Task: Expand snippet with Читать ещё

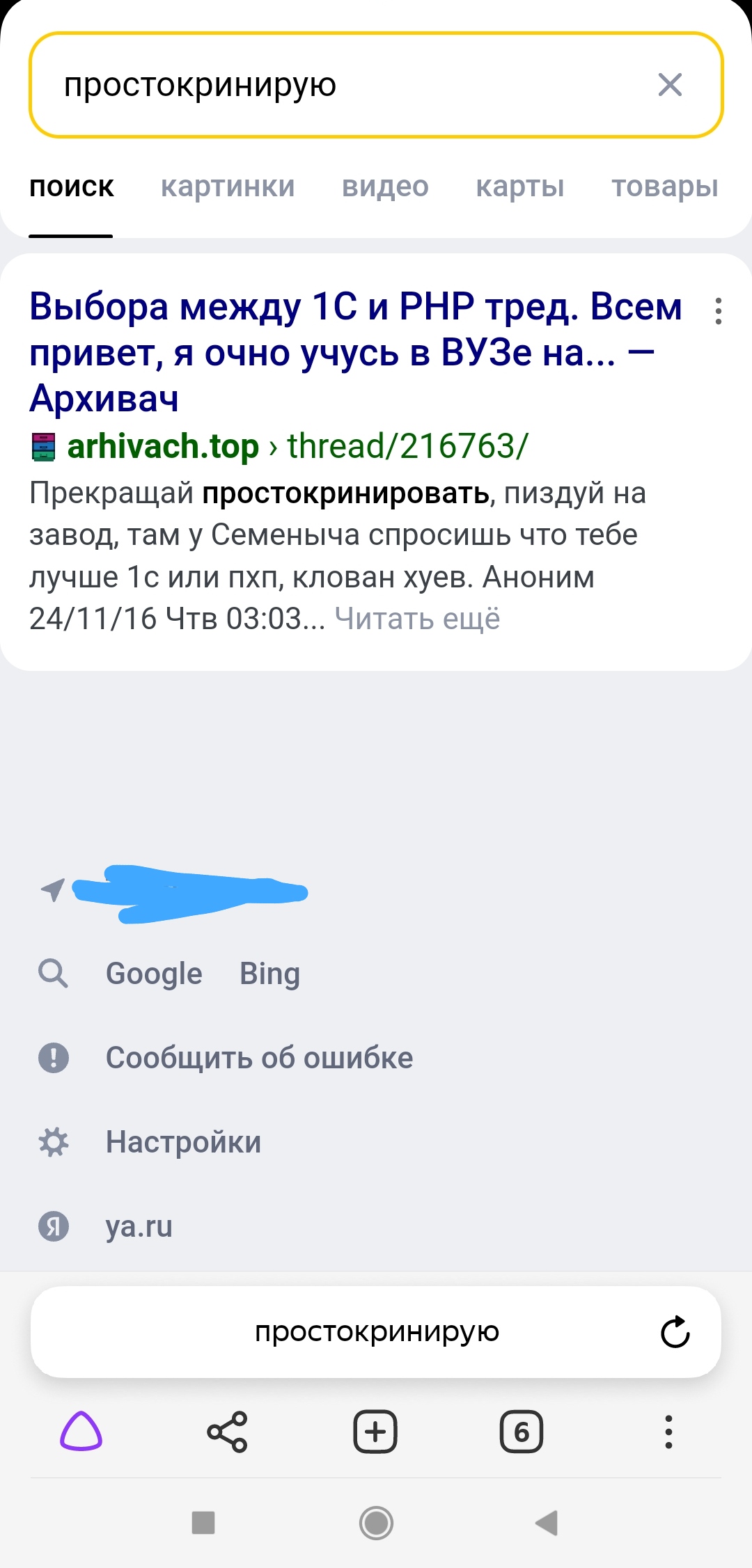Action: (417, 618)
